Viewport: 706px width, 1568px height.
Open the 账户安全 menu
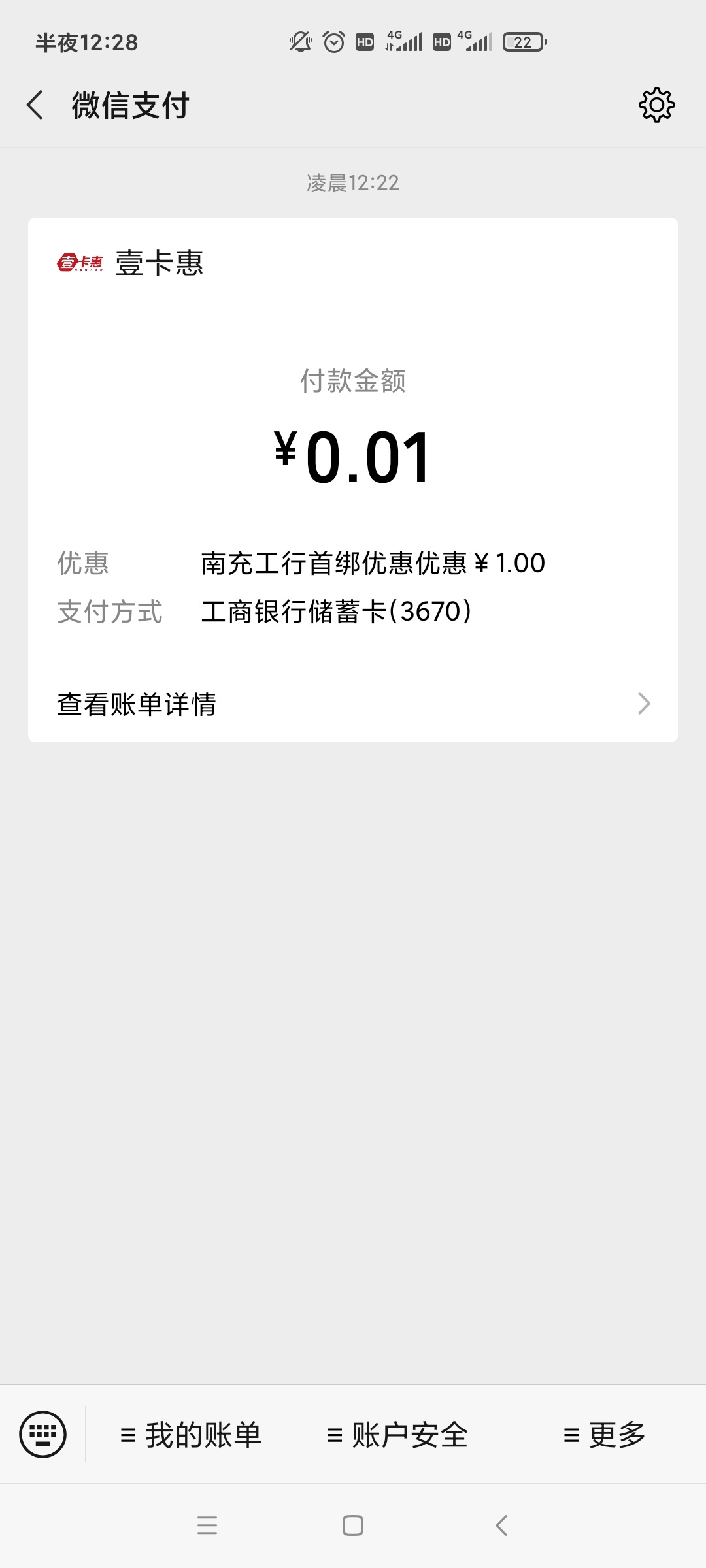396,1435
